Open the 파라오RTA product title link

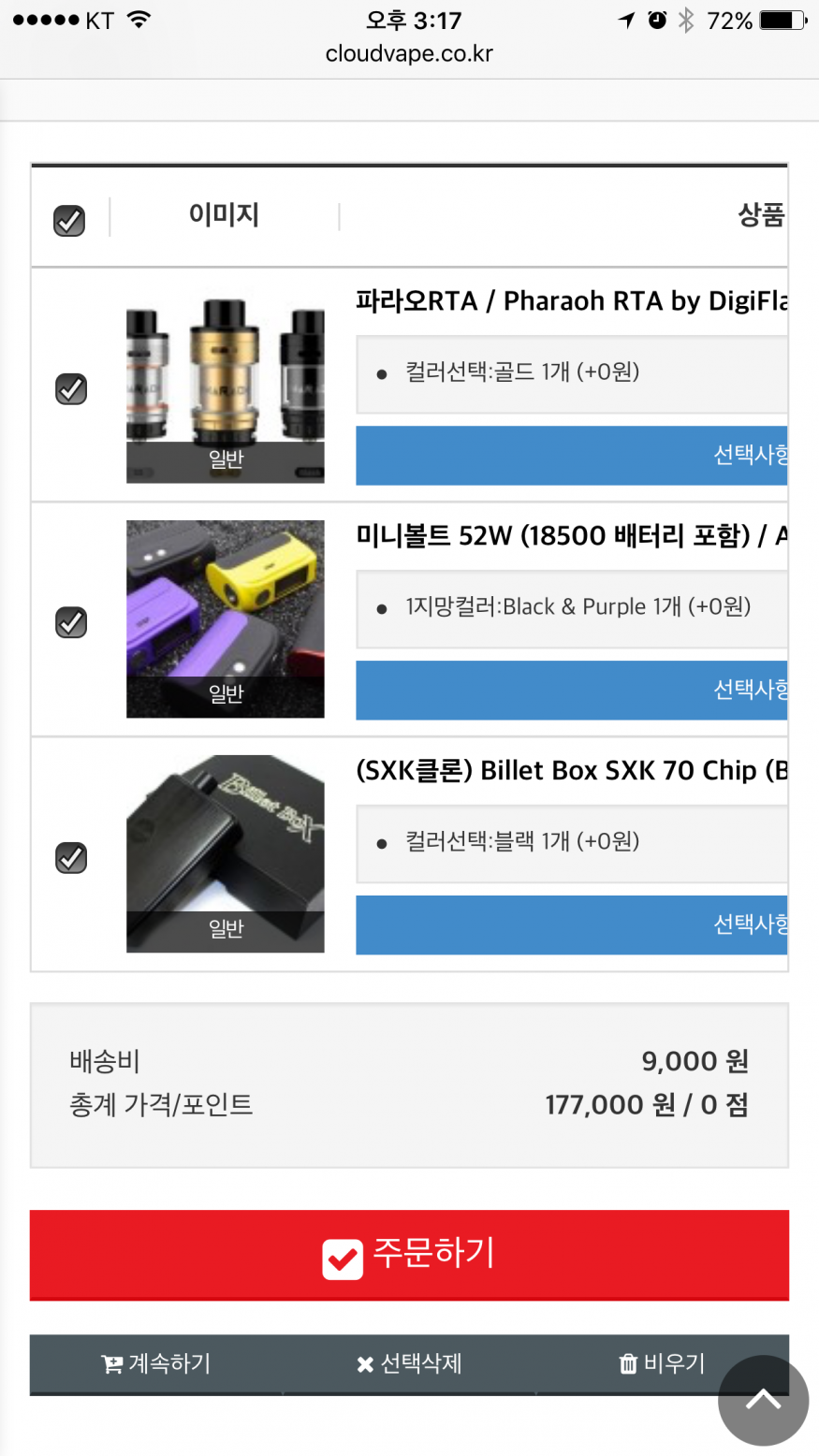(x=571, y=301)
